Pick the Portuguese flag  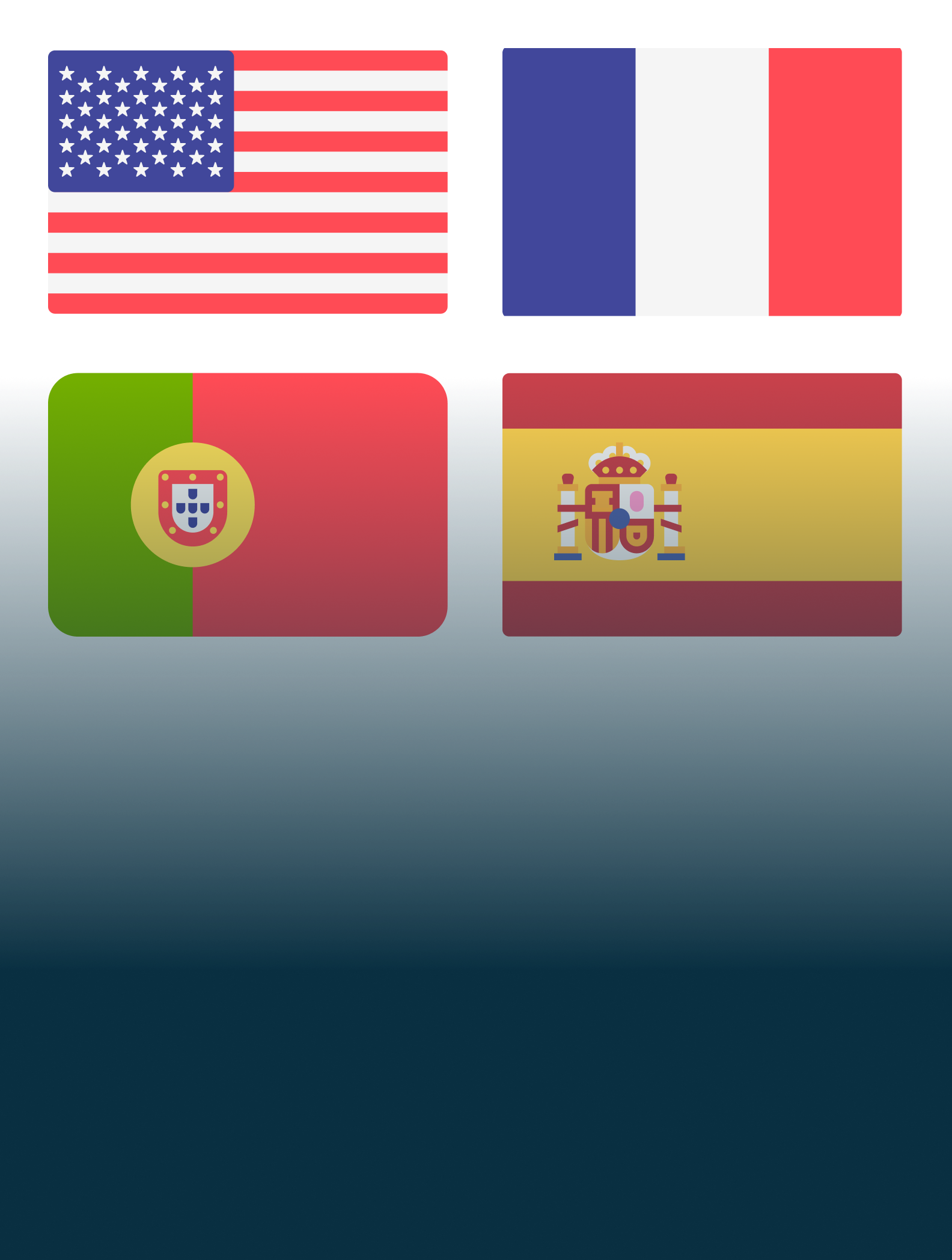pos(248,504)
